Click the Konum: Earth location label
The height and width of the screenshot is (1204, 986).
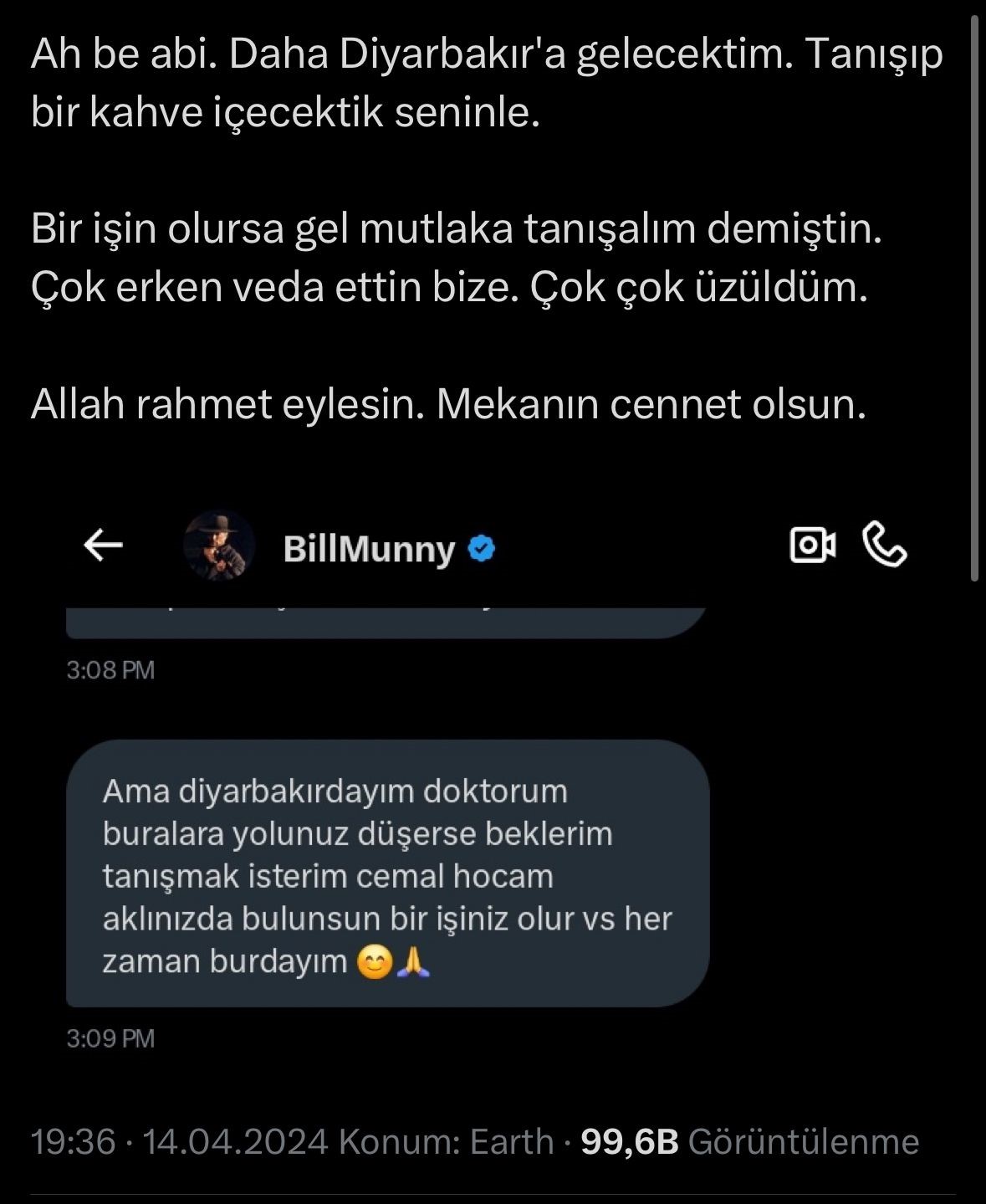(x=442, y=1140)
